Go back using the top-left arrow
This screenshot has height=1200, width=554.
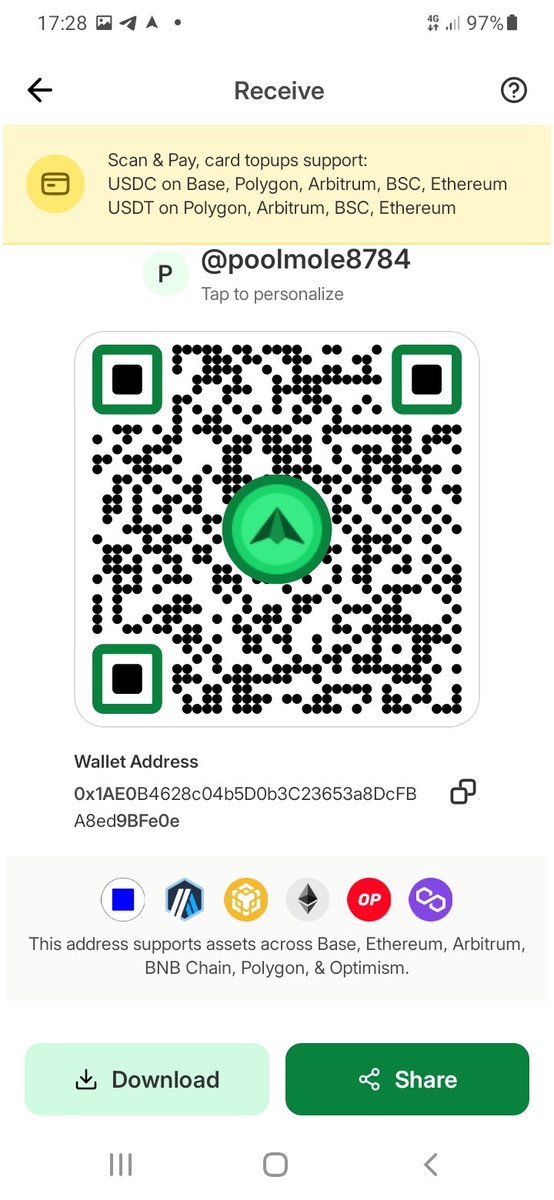[x=40, y=91]
